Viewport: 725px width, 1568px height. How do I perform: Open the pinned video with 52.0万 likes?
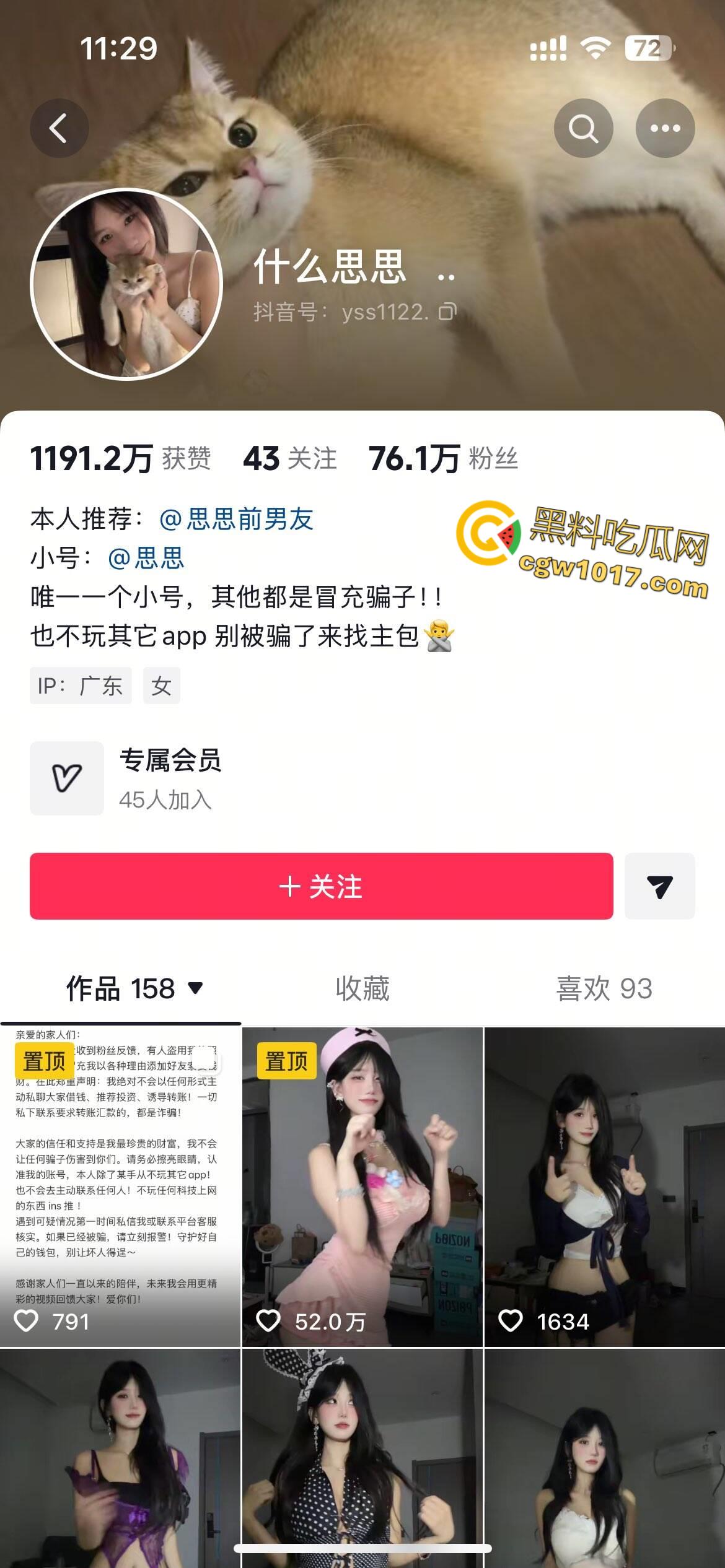pyautogui.click(x=362, y=1186)
